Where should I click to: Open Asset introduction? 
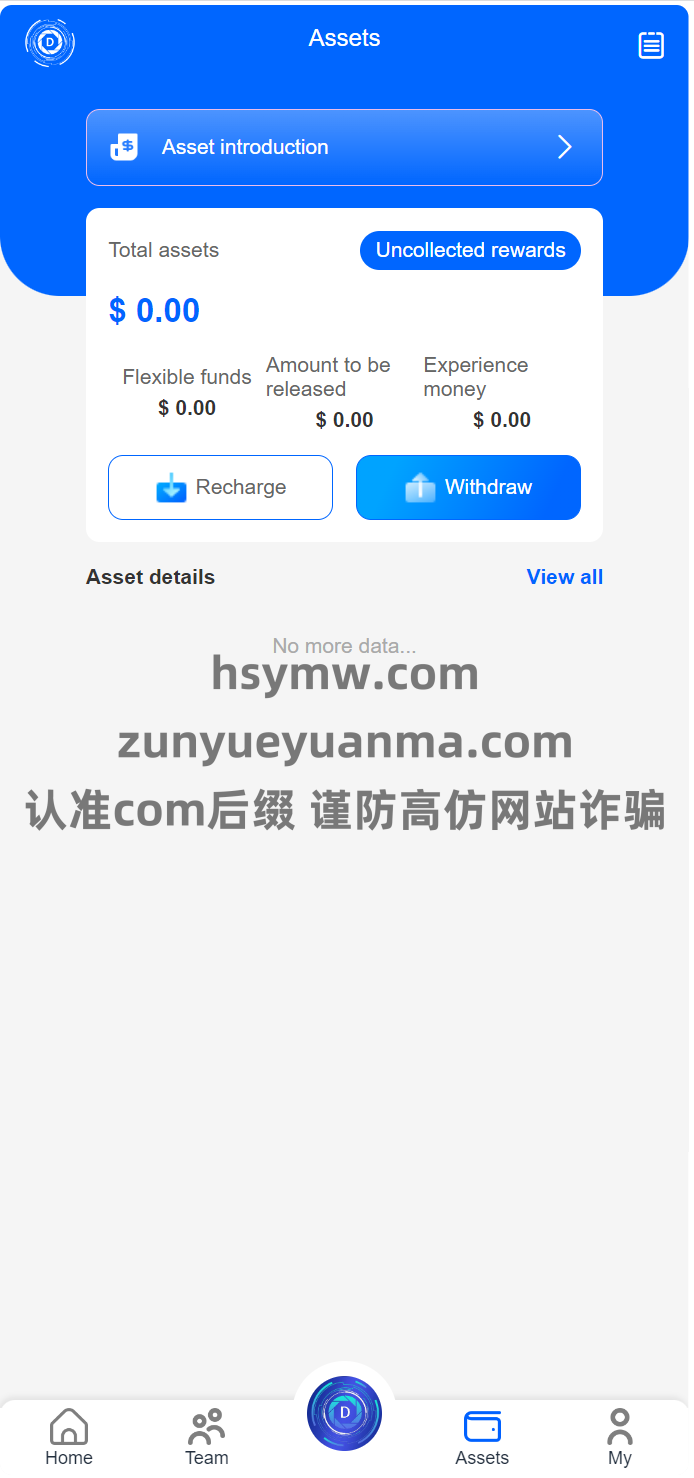click(x=344, y=147)
